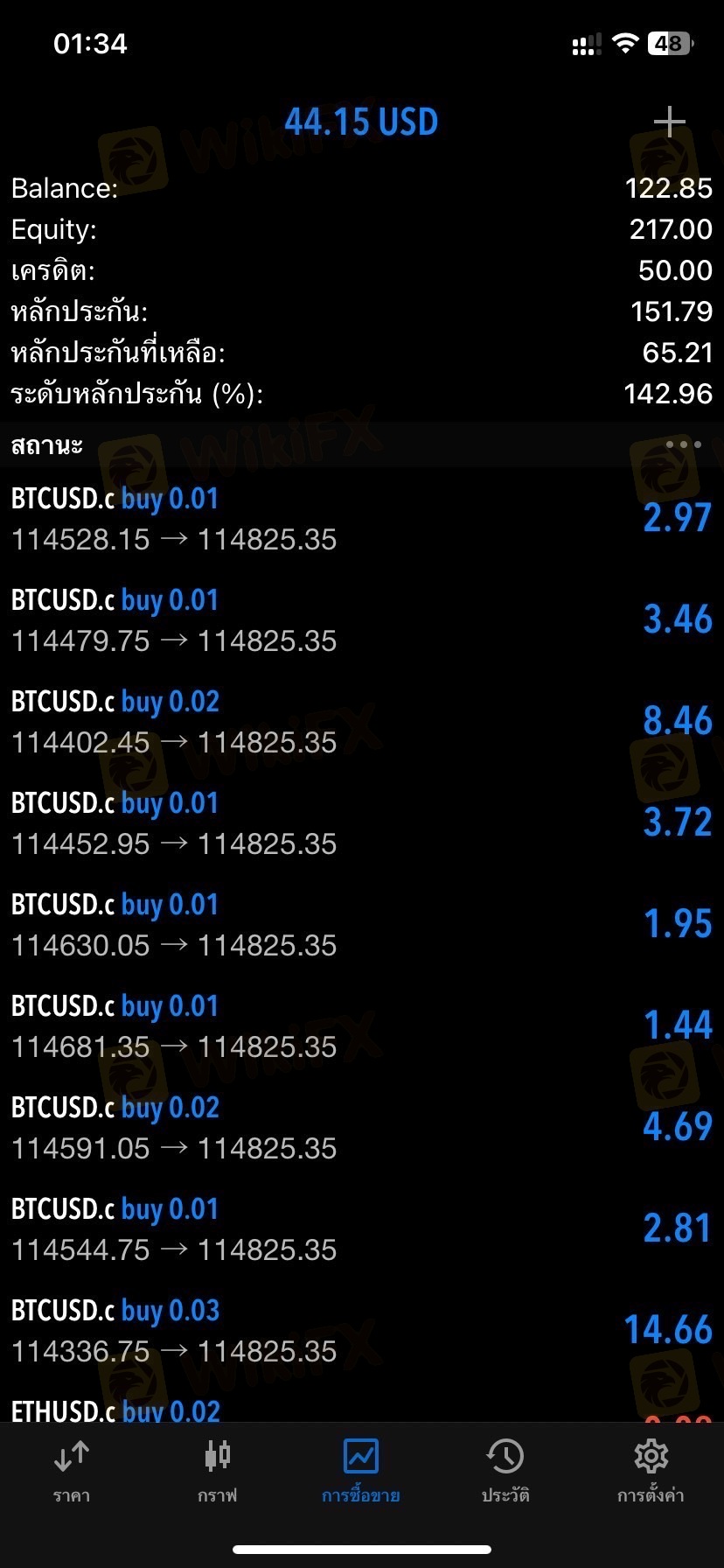Tap the plus icon for a new order

tap(669, 122)
